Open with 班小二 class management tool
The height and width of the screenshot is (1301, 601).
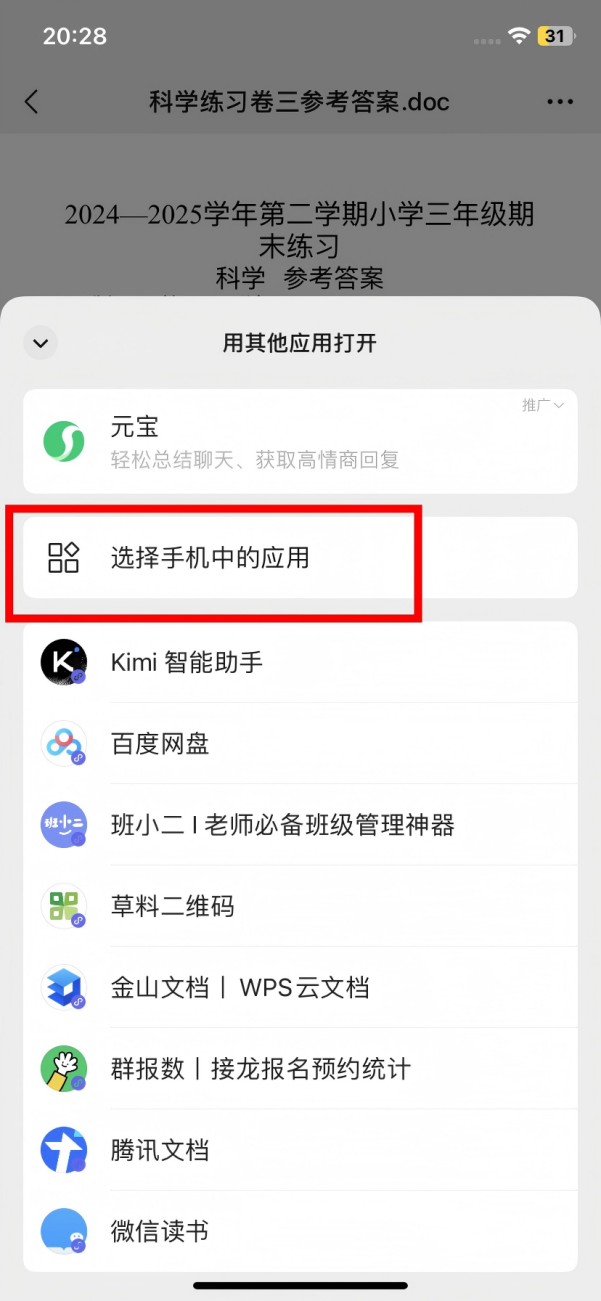pos(300,825)
